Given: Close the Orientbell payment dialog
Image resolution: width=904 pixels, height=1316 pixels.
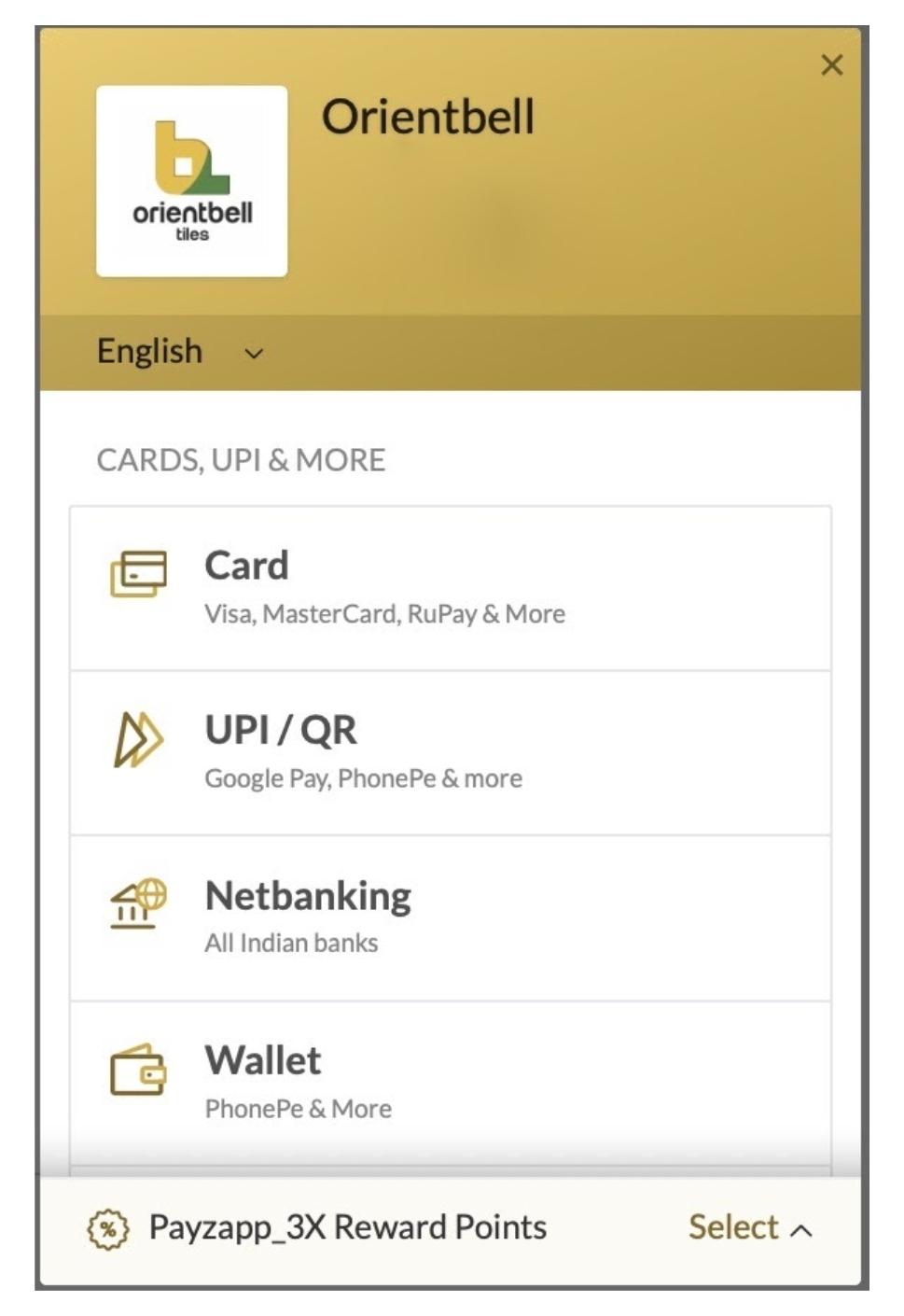Looking at the screenshot, I should 831,65.
